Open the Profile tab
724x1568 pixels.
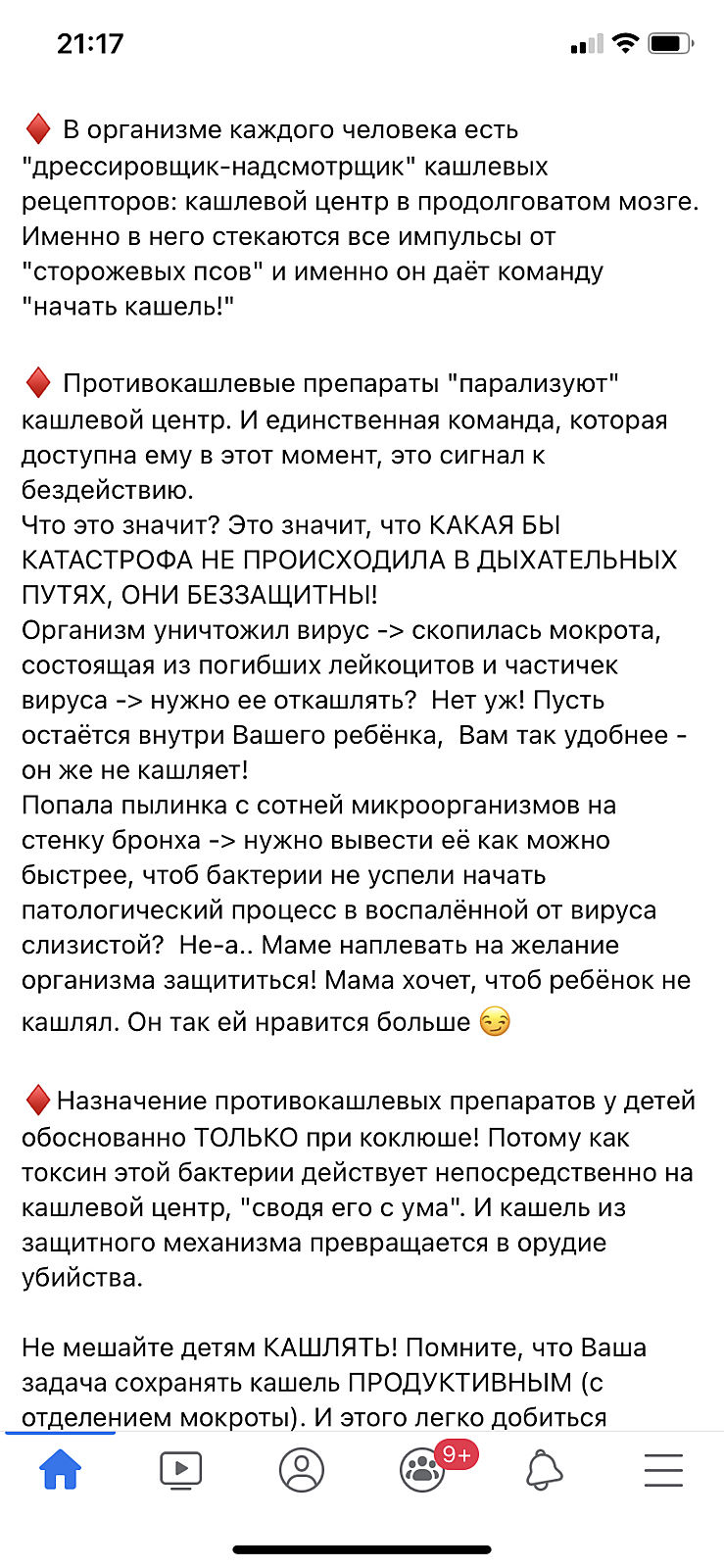(302, 1469)
